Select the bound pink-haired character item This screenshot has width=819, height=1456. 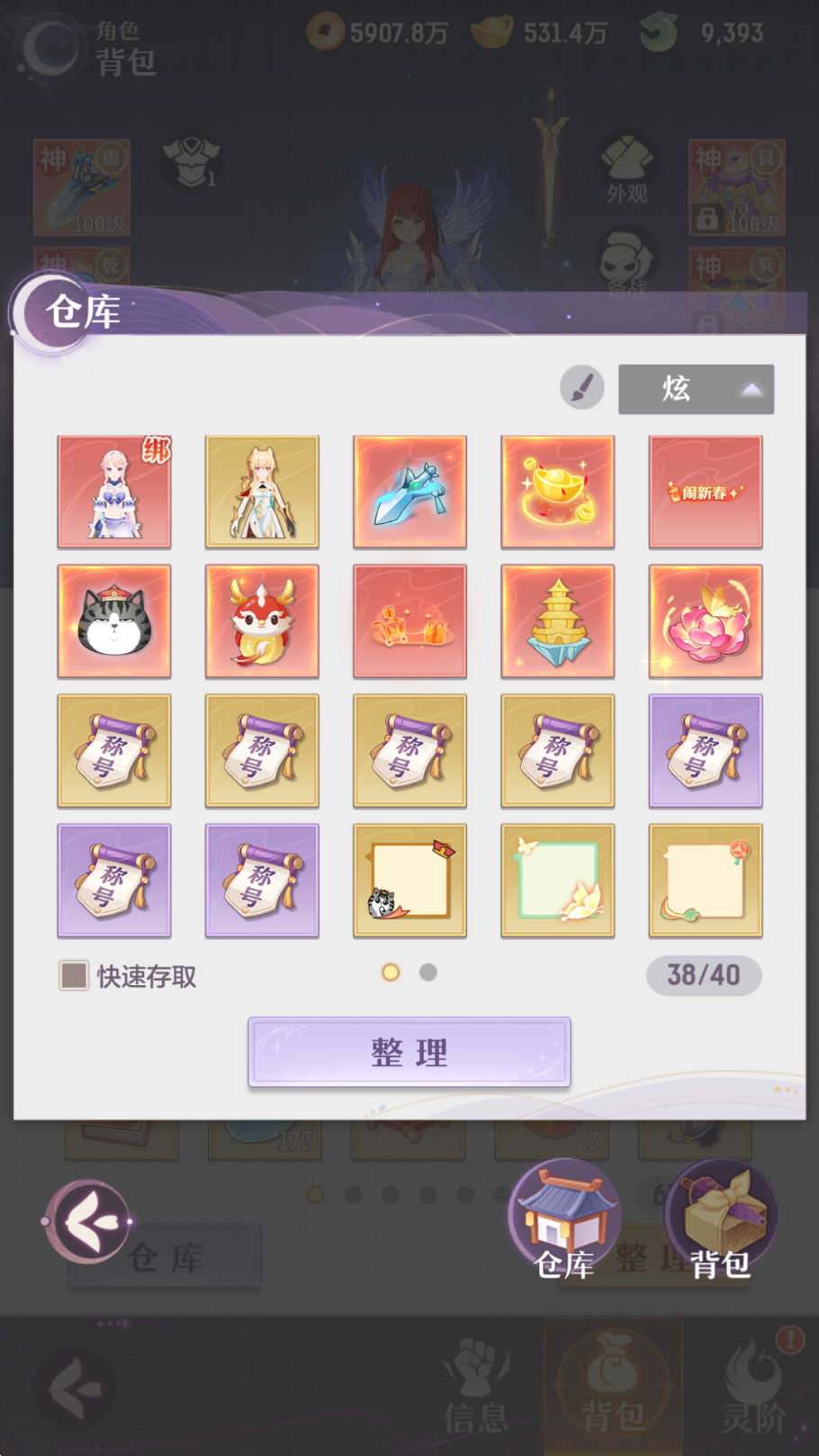(x=114, y=493)
